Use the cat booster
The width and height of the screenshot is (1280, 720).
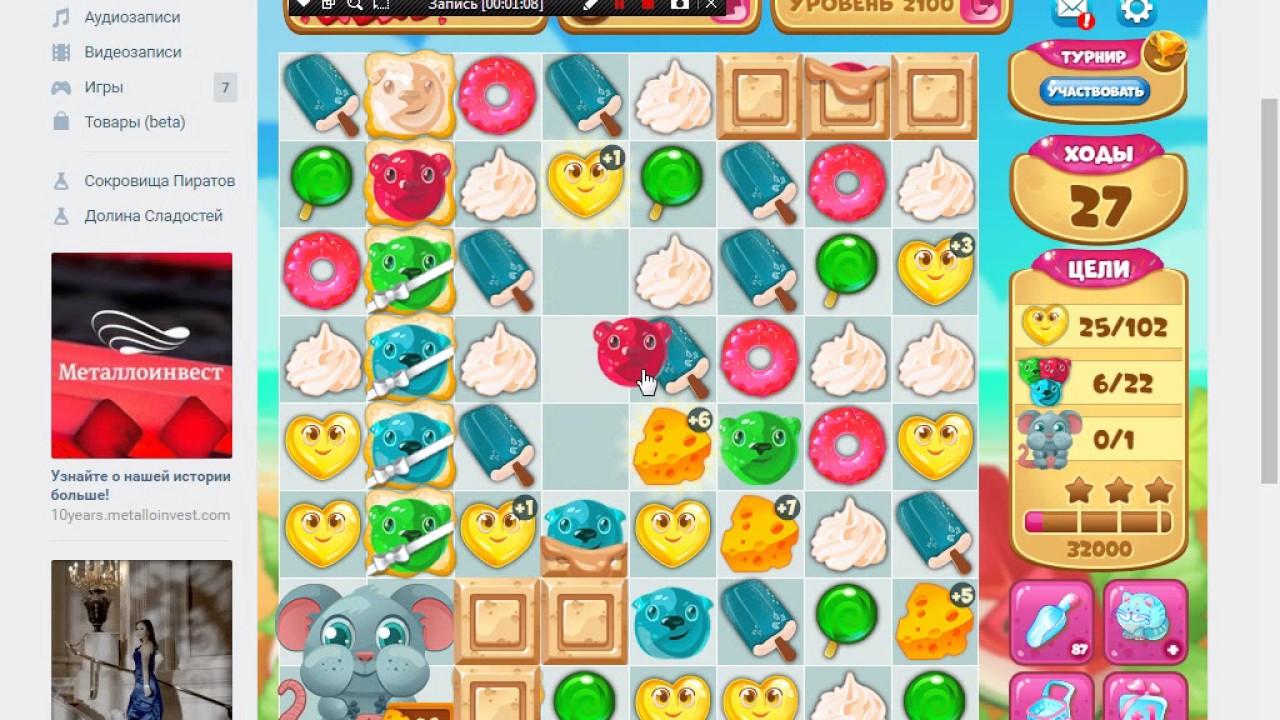tap(1145, 622)
